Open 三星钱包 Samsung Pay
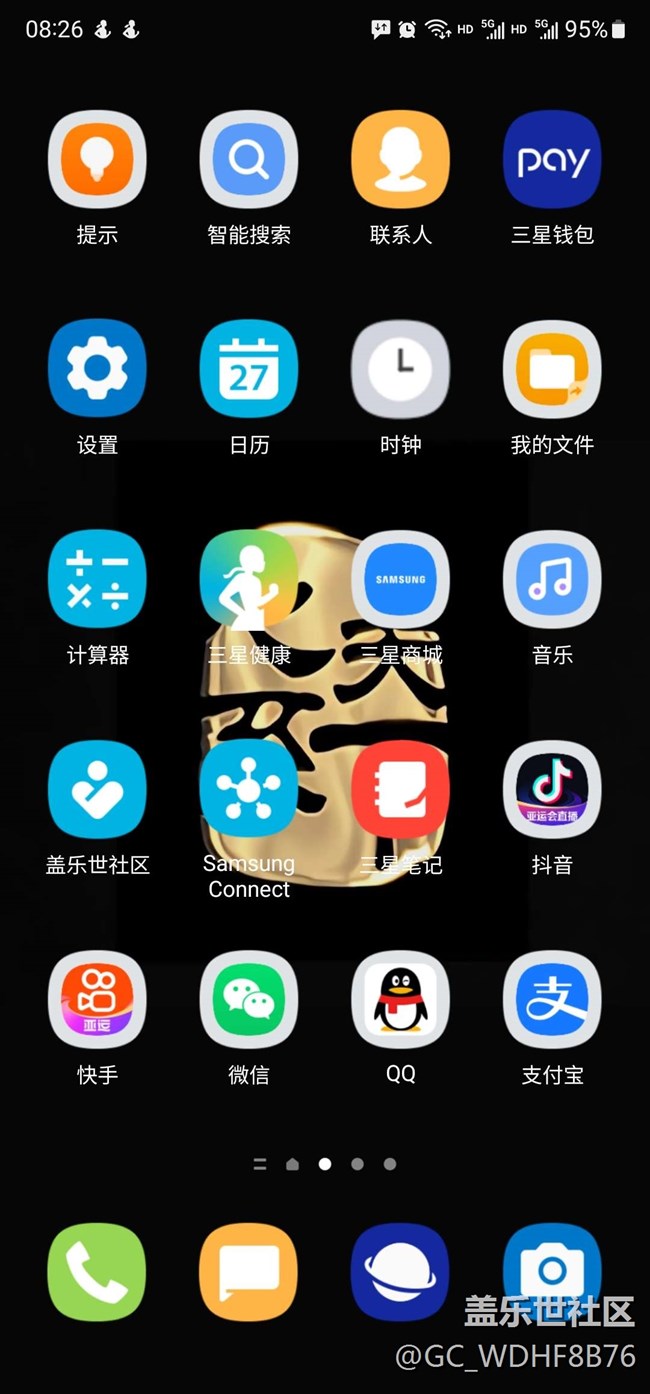 552,160
